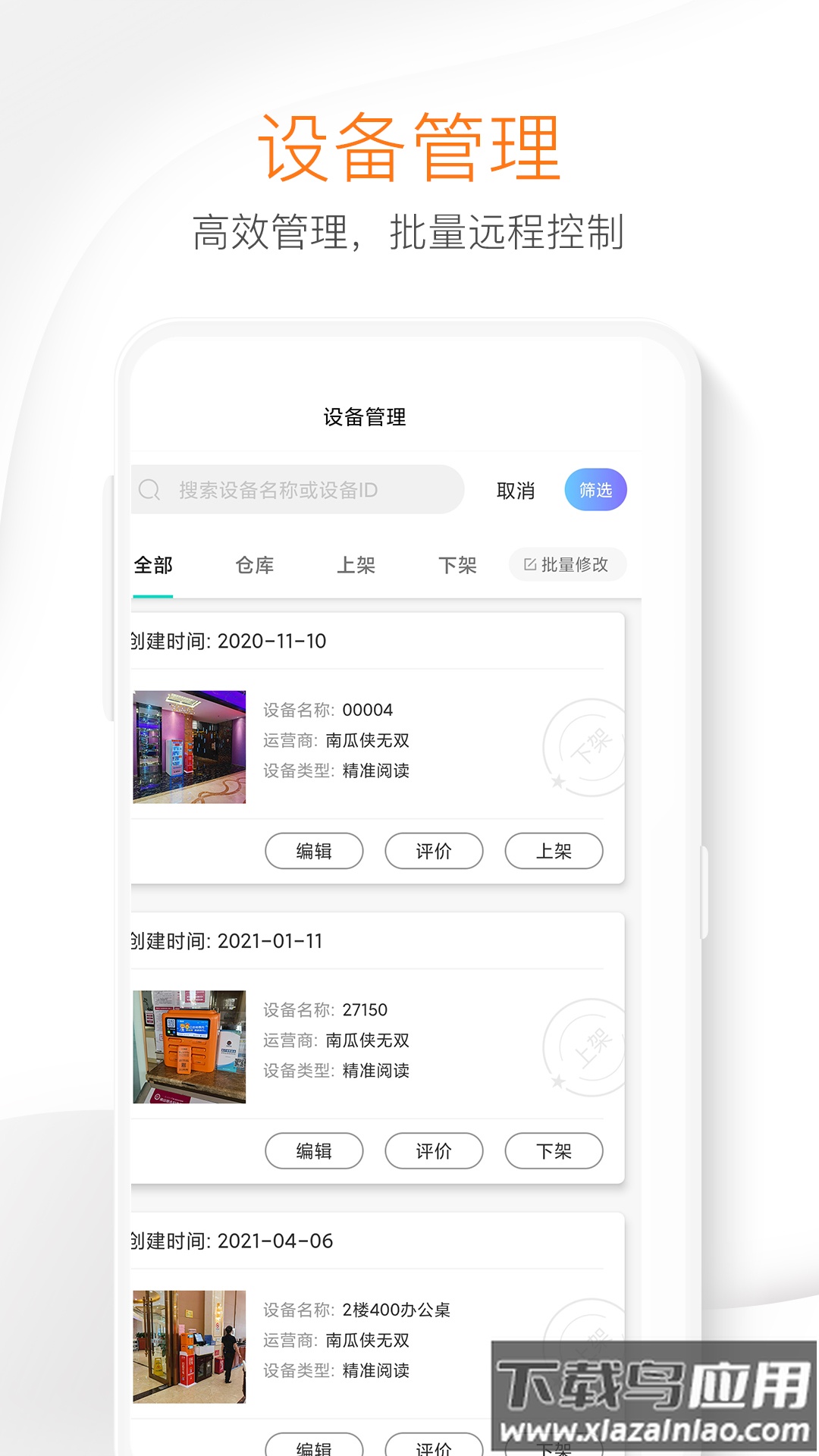Open 评价 for device 27150
819x1456 pixels.
click(434, 1151)
